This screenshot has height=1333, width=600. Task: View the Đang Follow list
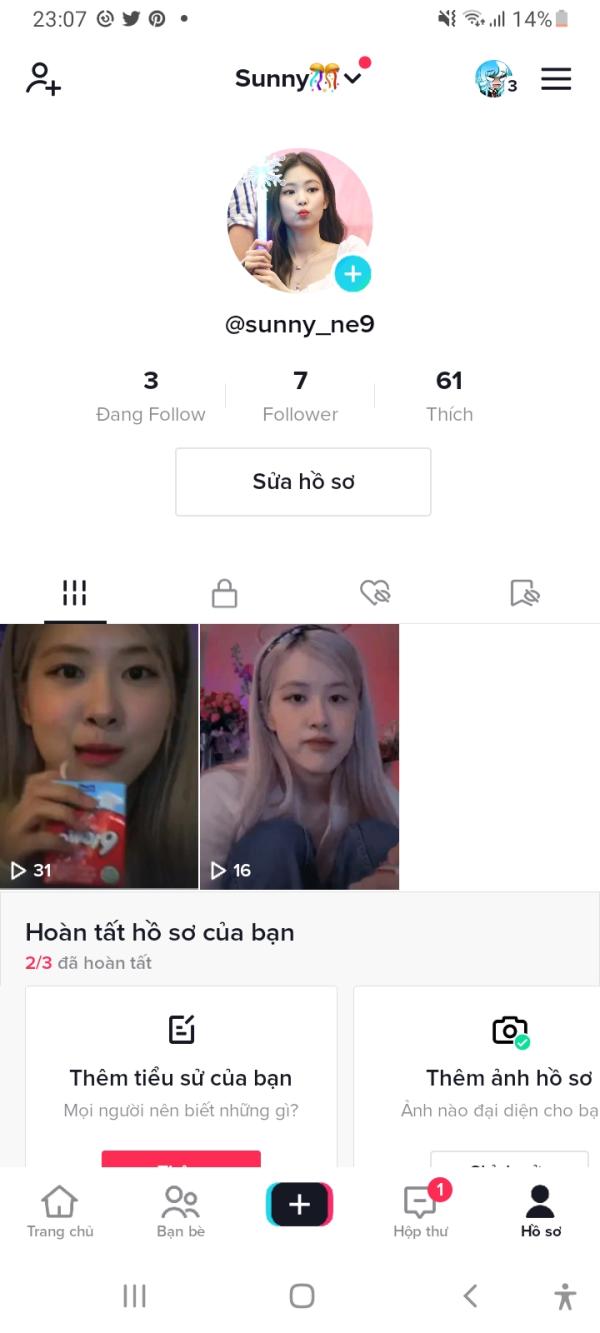(150, 396)
